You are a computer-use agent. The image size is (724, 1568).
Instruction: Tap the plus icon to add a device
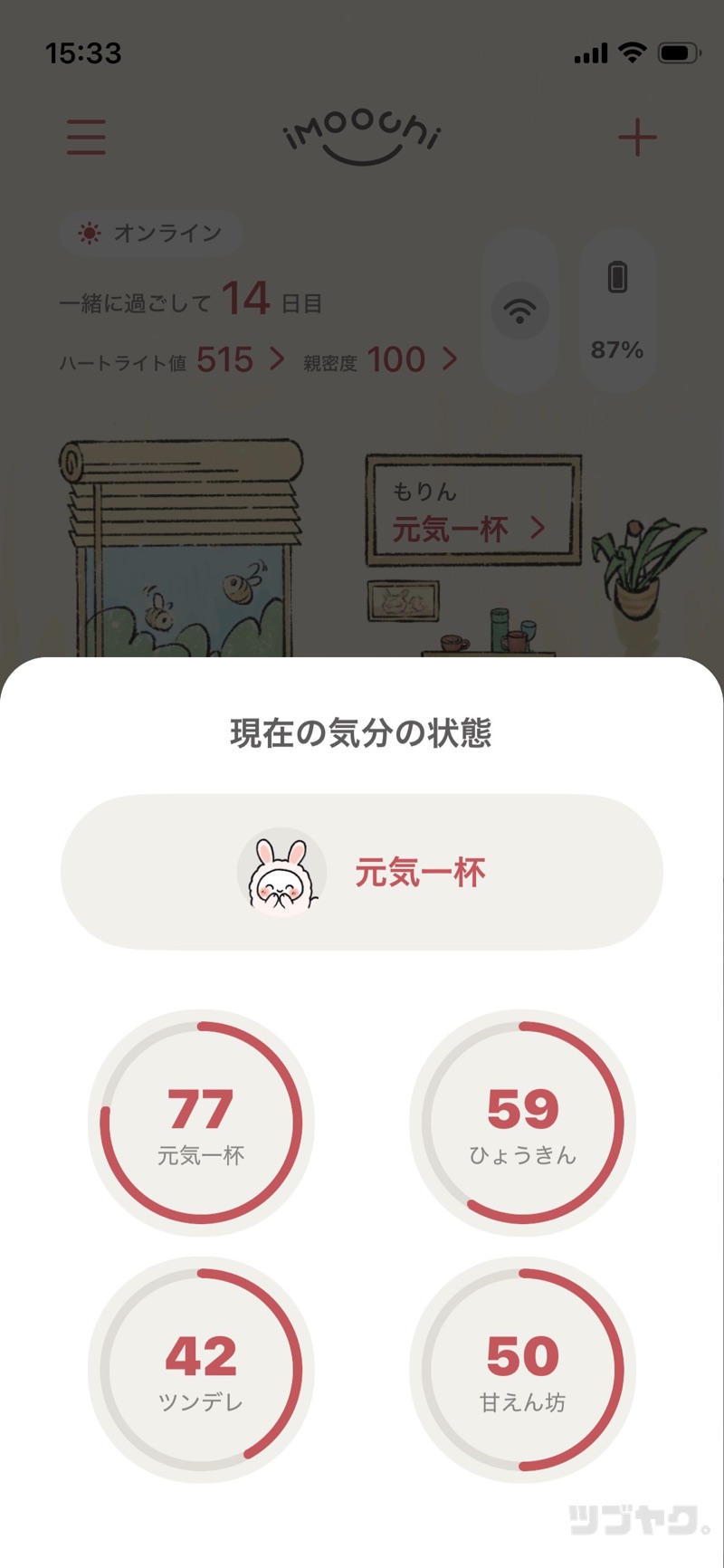638,137
